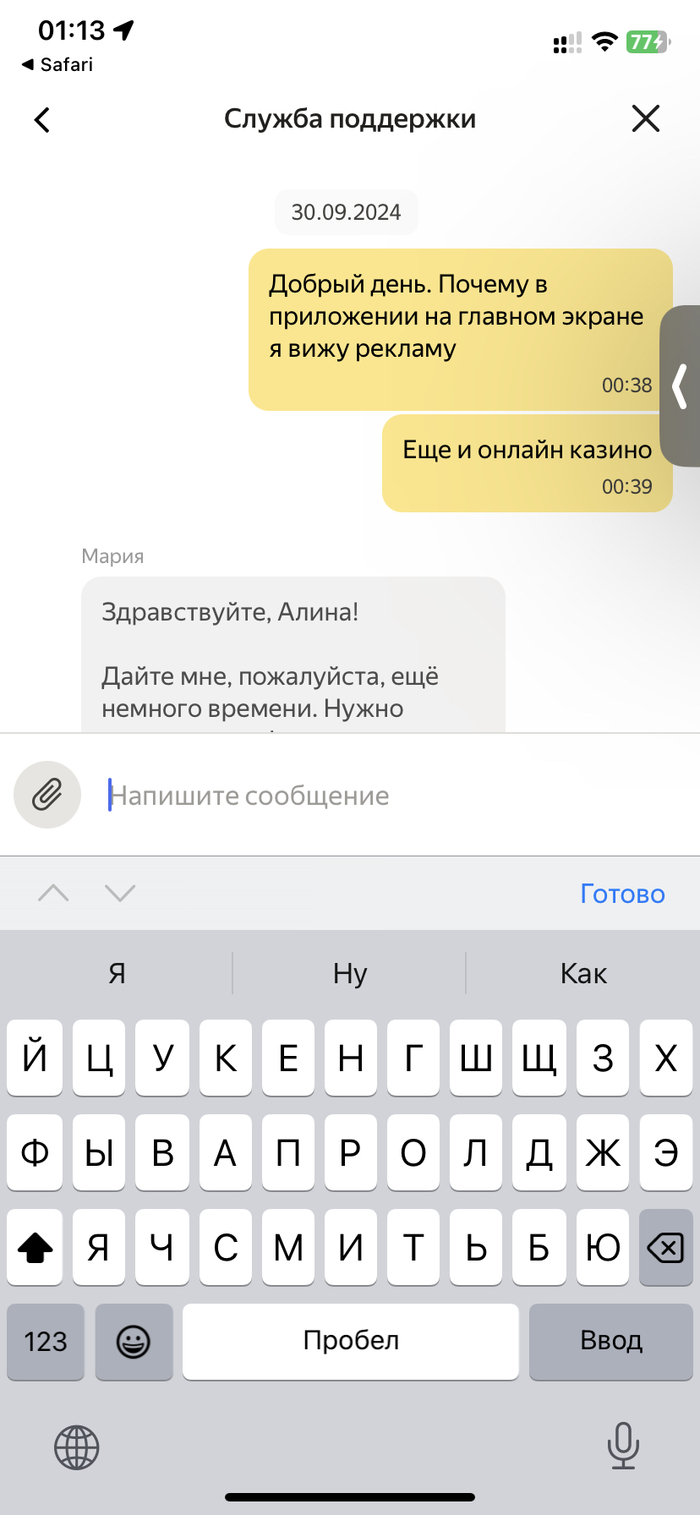This screenshot has width=700, height=1515.
Task: Expand the side panel arrow handle
Action: pyautogui.click(x=681, y=386)
